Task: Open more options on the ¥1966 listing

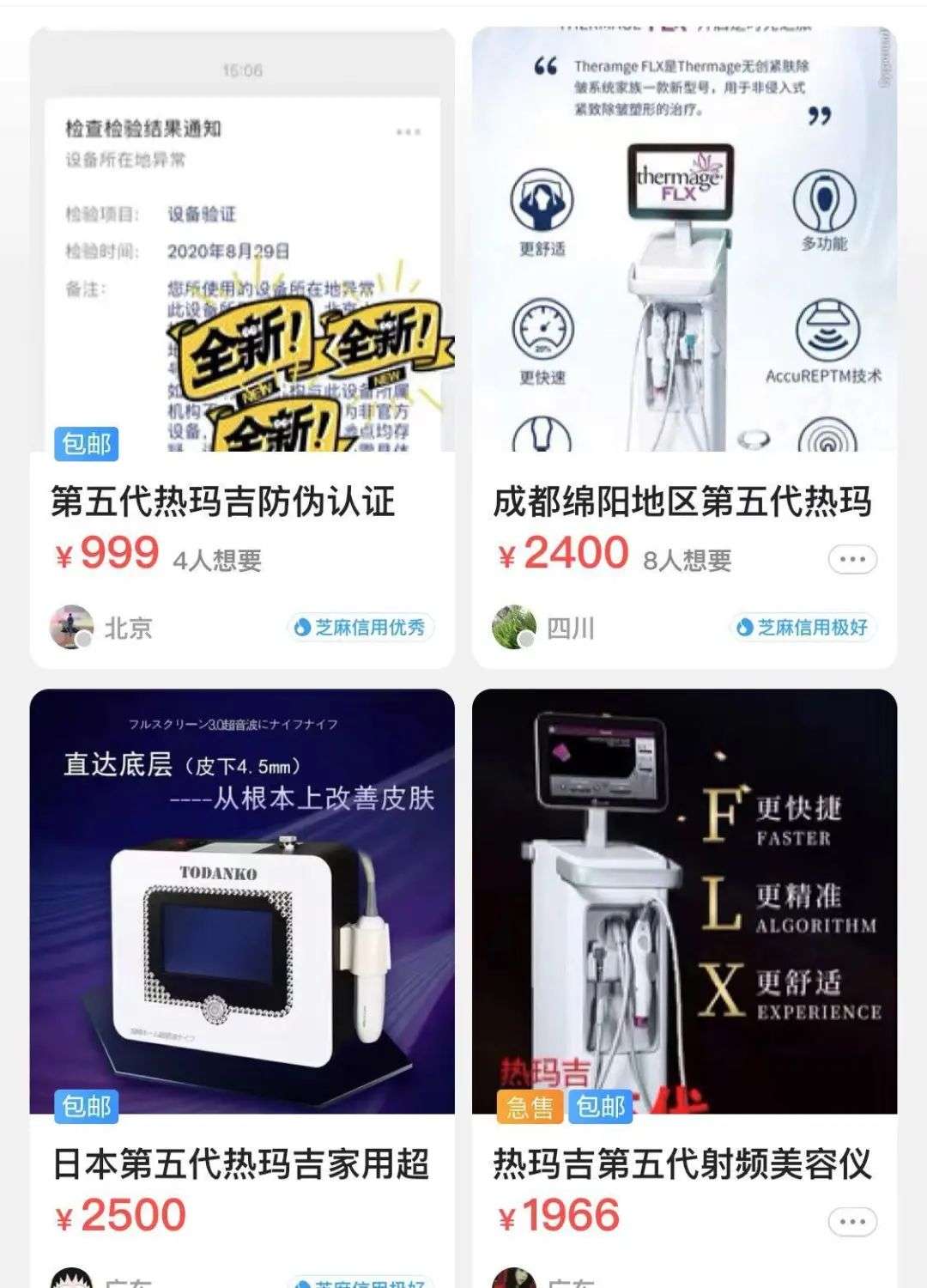Action: pyautogui.click(x=852, y=1222)
